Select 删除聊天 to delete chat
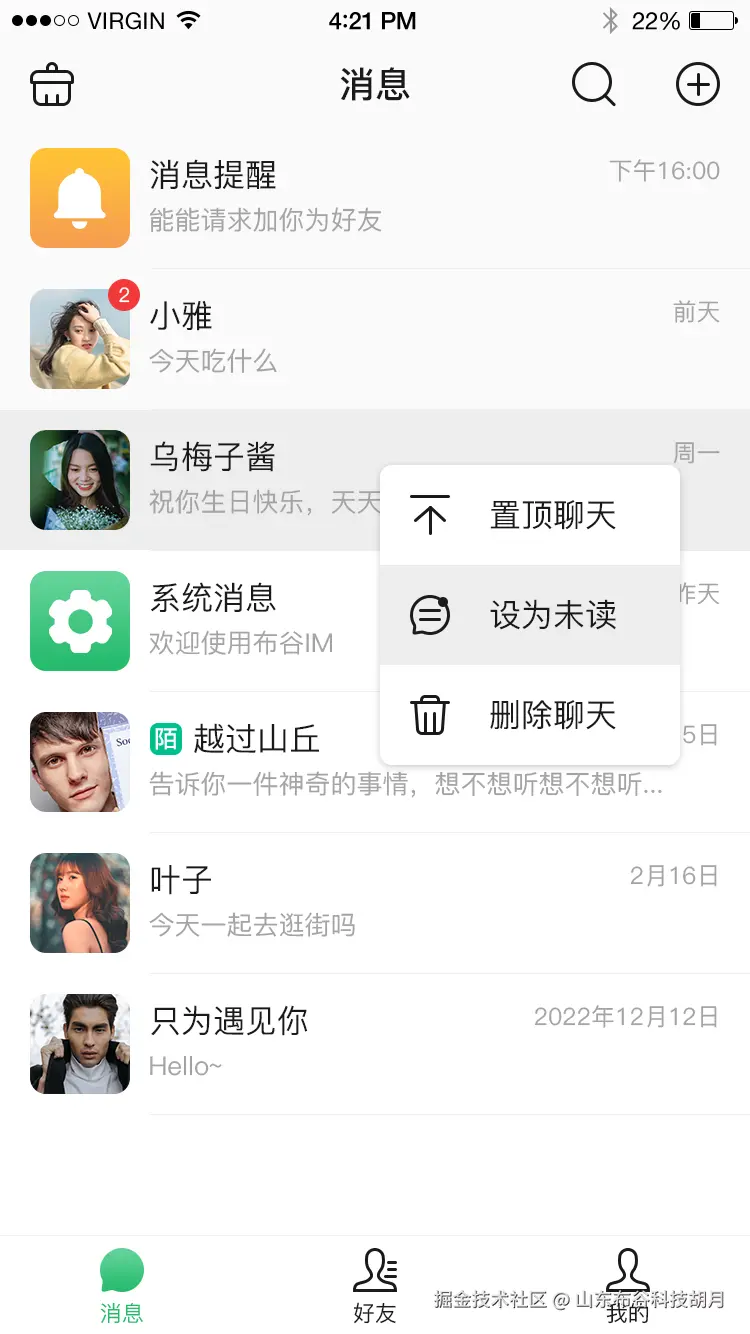Screen dimensions: 750x1334 (530, 715)
